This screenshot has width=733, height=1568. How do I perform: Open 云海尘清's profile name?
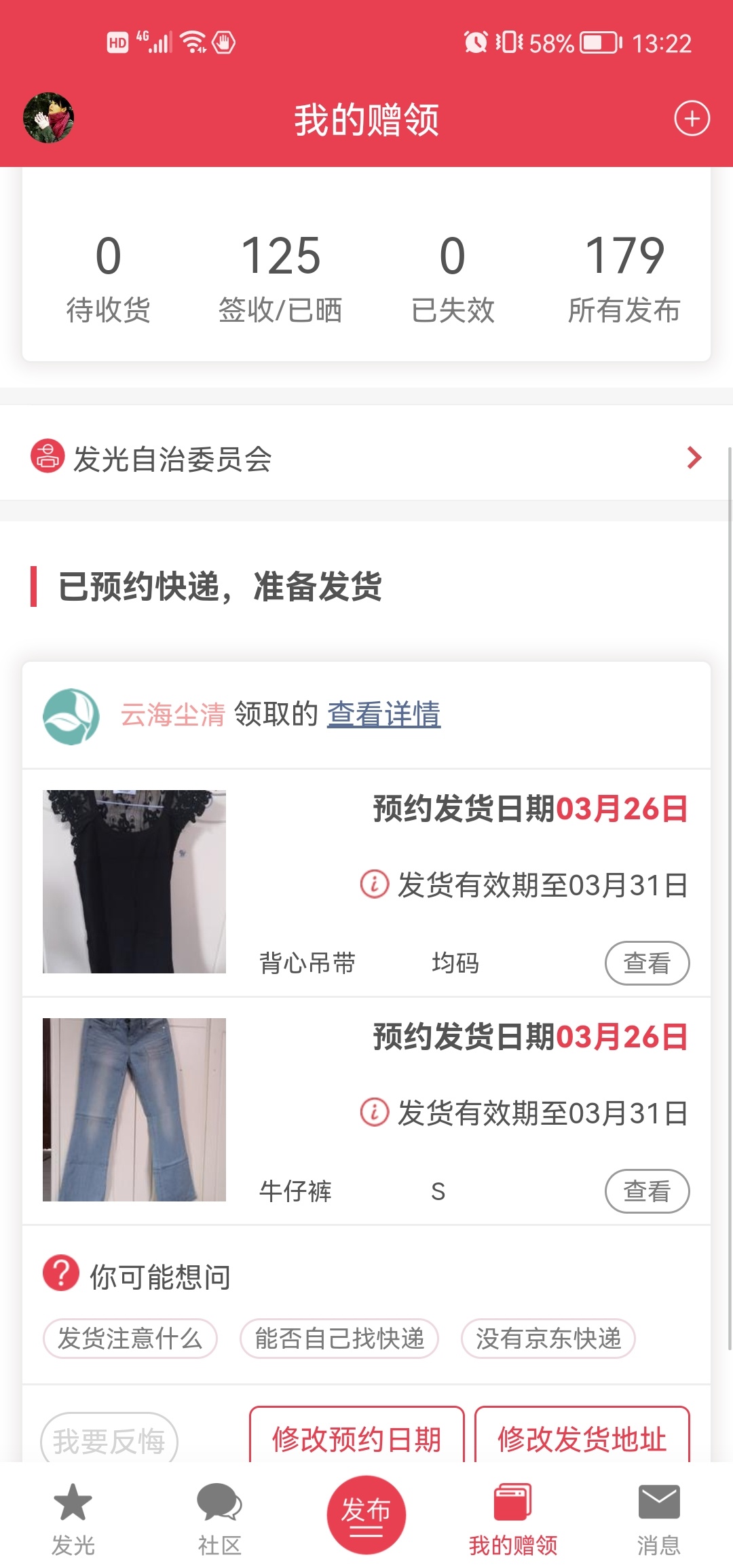click(172, 714)
